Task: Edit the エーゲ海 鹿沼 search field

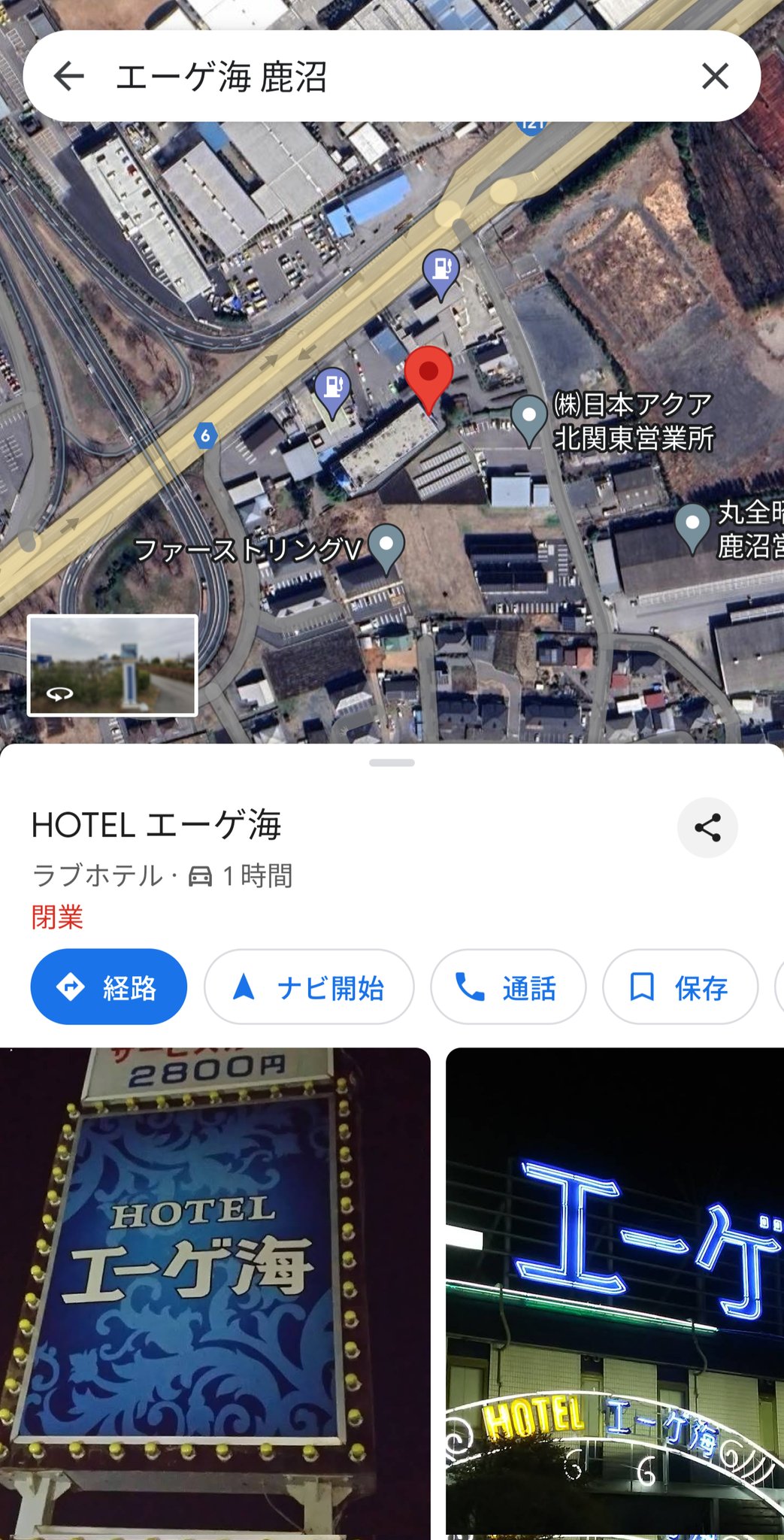Action: tap(376, 77)
